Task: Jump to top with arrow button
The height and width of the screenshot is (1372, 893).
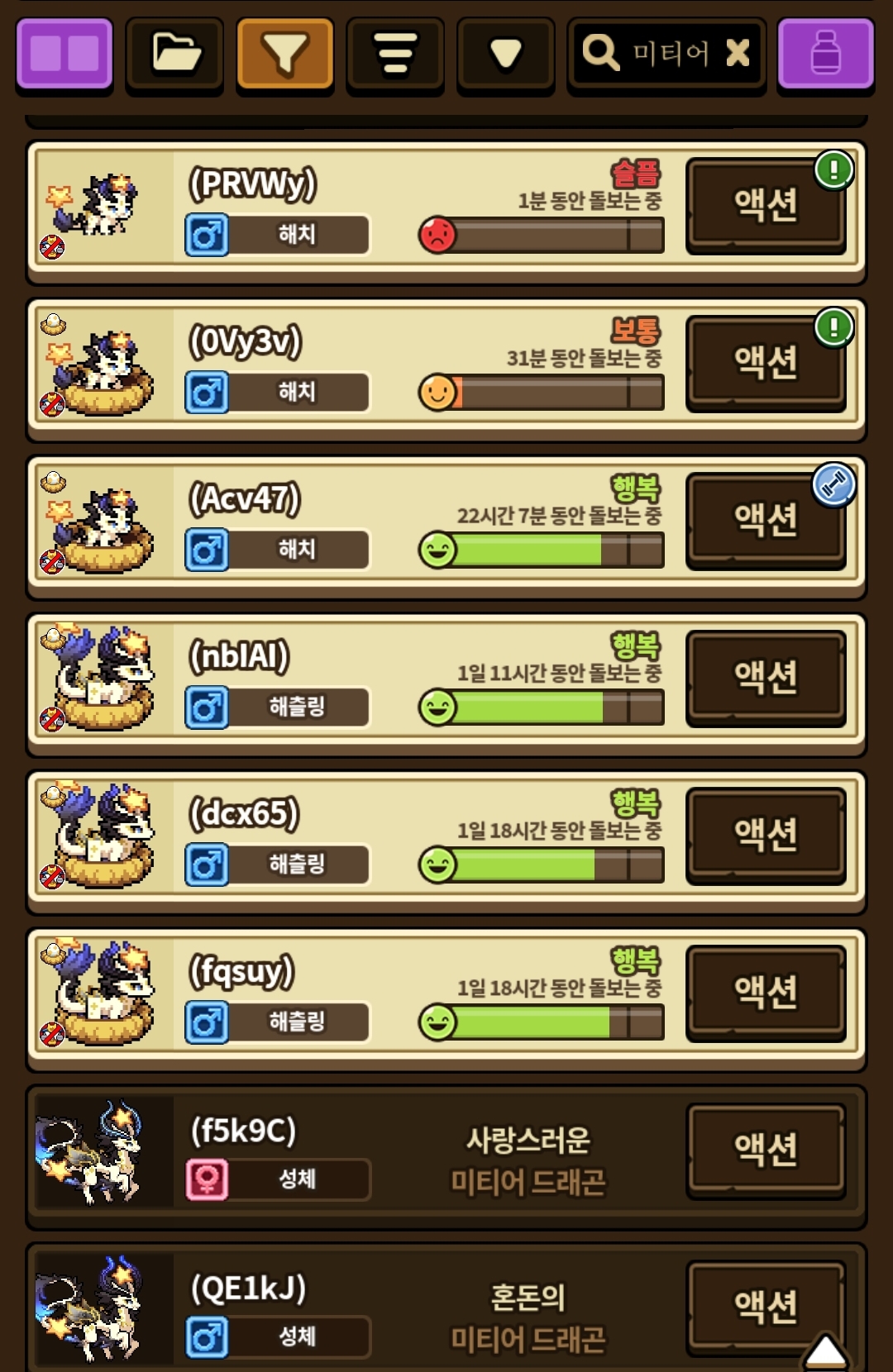Action: coord(825,1352)
